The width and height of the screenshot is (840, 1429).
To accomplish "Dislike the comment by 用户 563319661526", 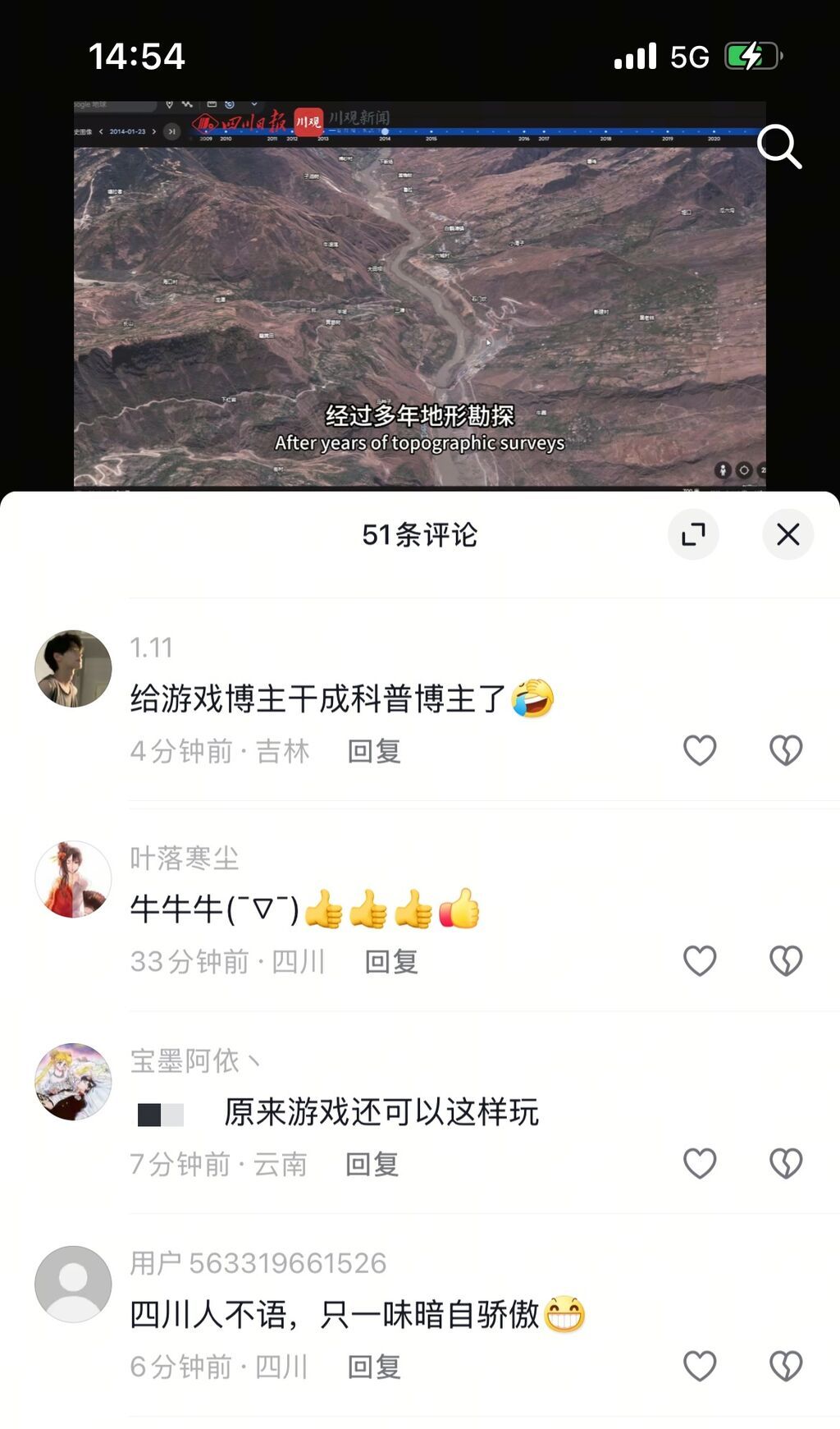I will (x=785, y=1366).
